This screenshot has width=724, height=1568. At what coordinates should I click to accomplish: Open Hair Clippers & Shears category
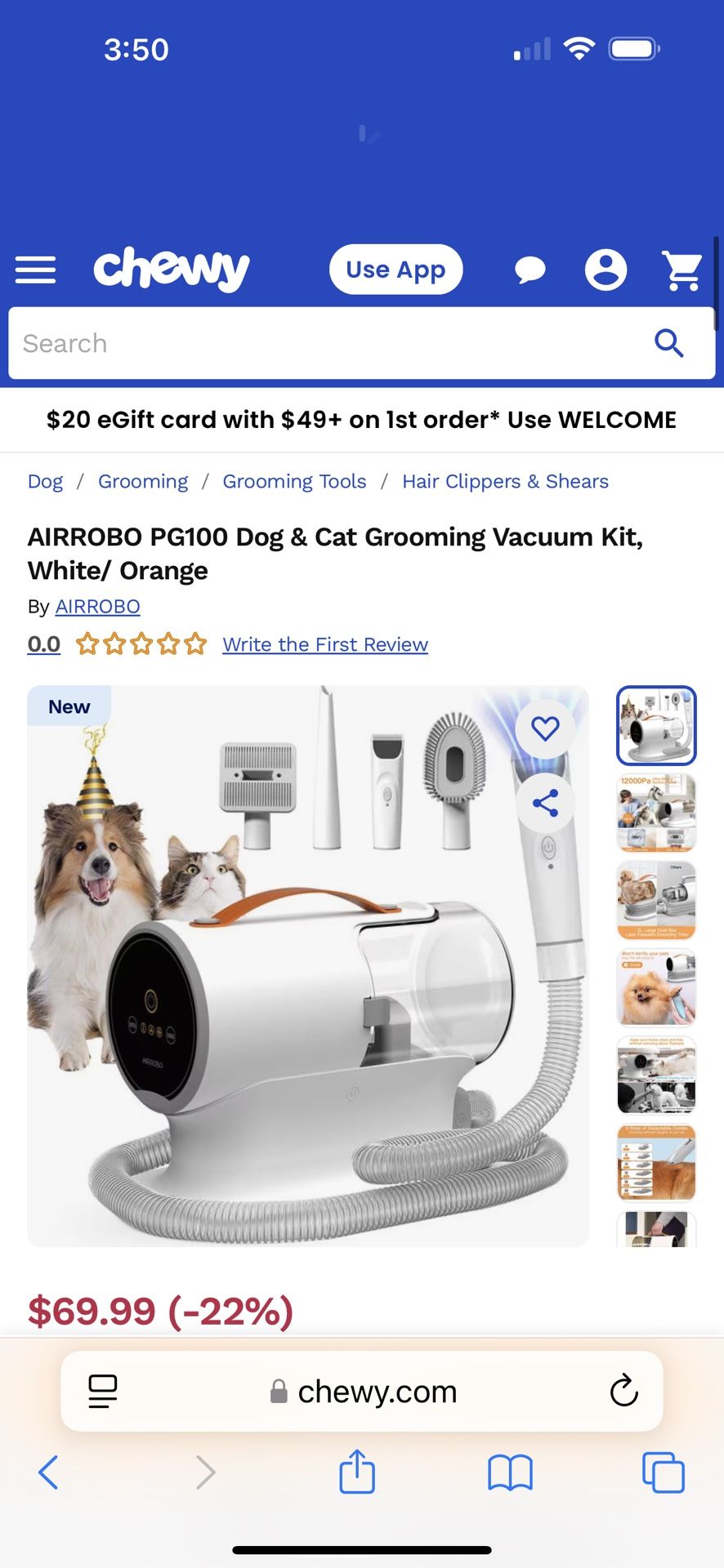click(x=505, y=482)
